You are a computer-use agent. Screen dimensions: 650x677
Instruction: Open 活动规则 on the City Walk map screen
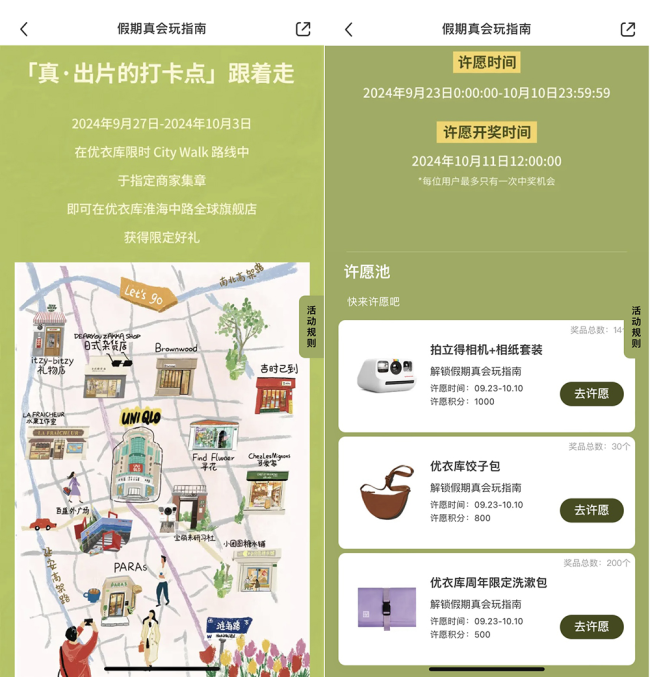pos(311,327)
